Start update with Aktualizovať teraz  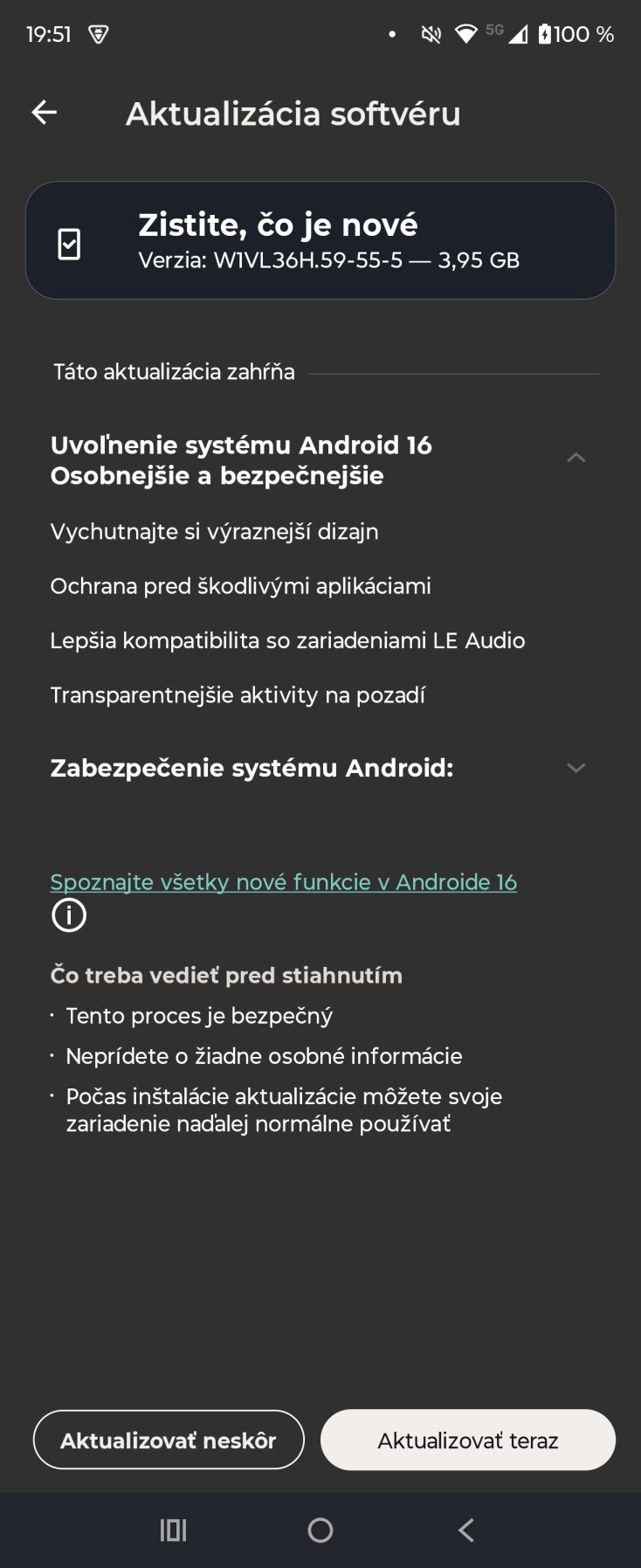pyautogui.click(x=468, y=1440)
